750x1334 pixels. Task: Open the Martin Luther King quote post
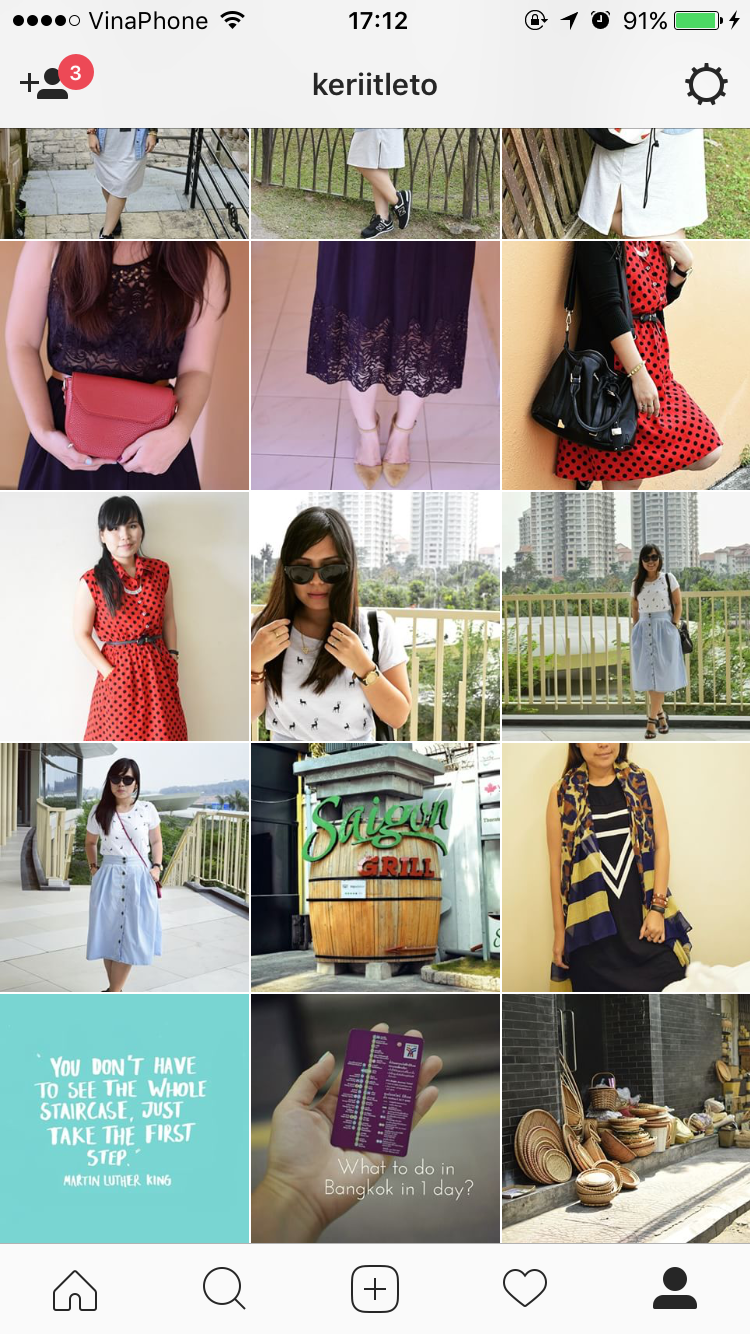(124, 1118)
